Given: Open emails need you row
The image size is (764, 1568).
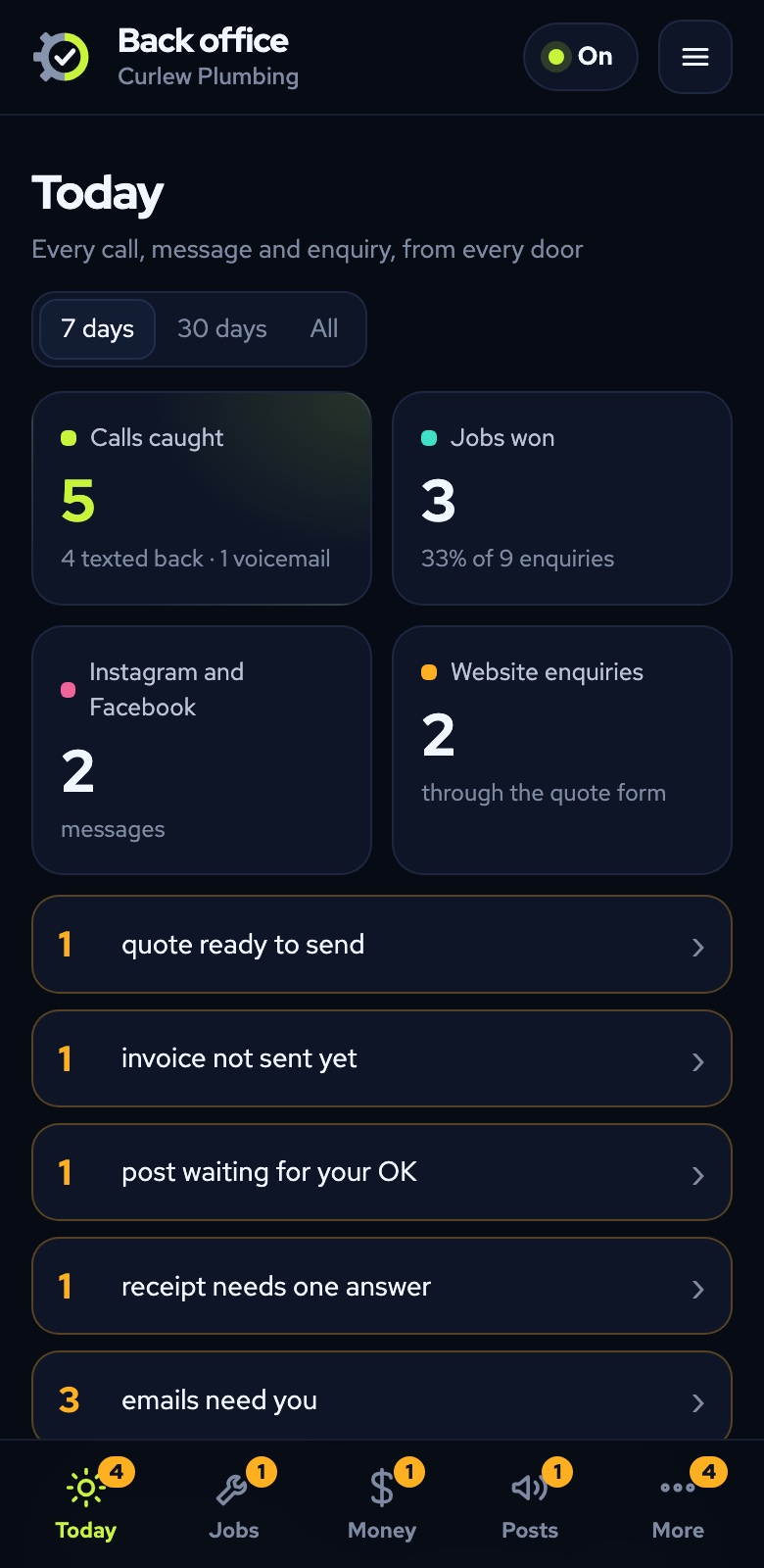Looking at the screenshot, I should [382, 1396].
